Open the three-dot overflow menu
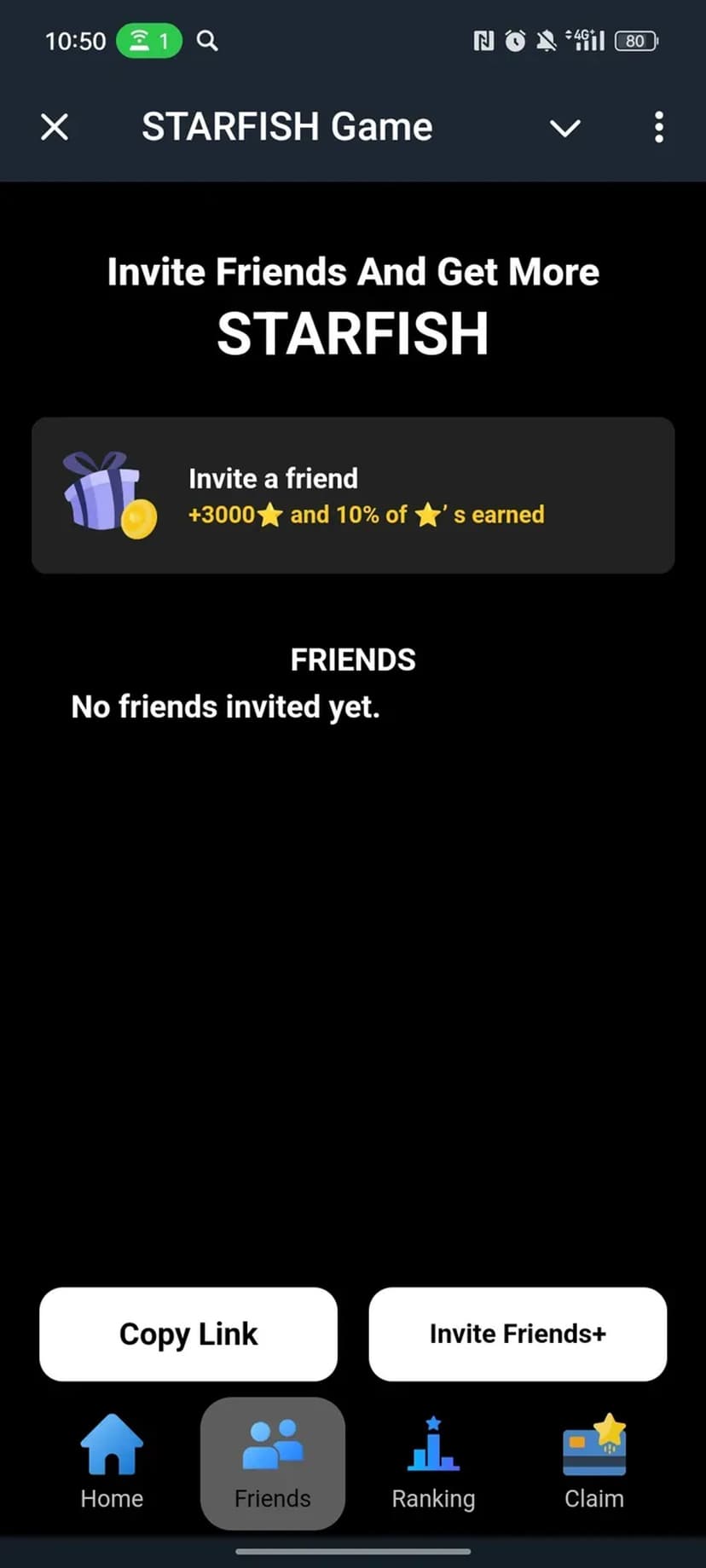This screenshot has height=1568, width=706. pyautogui.click(x=658, y=128)
